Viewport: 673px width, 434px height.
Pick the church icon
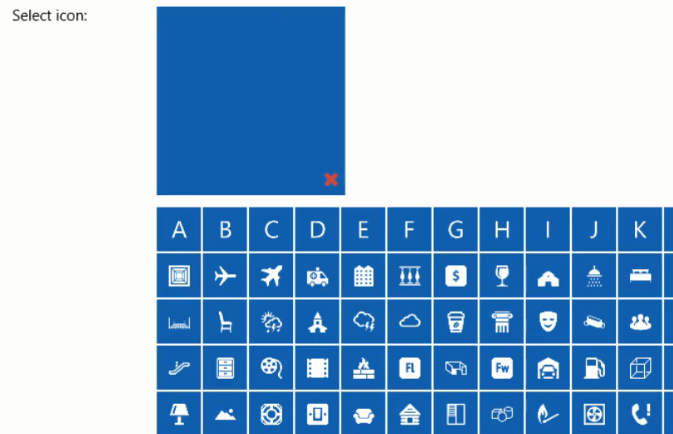pyautogui.click(x=317, y=322)
